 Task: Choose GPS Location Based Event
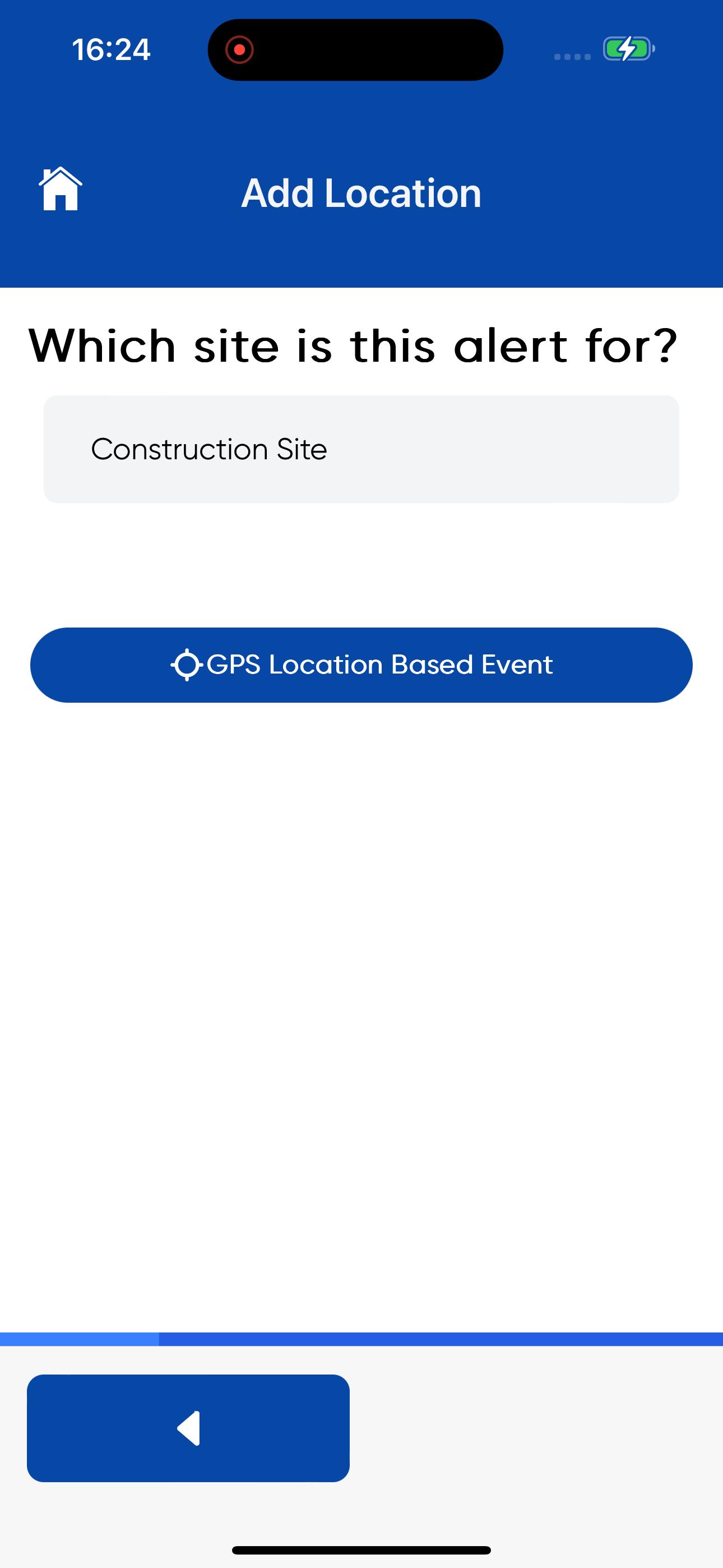361,665
